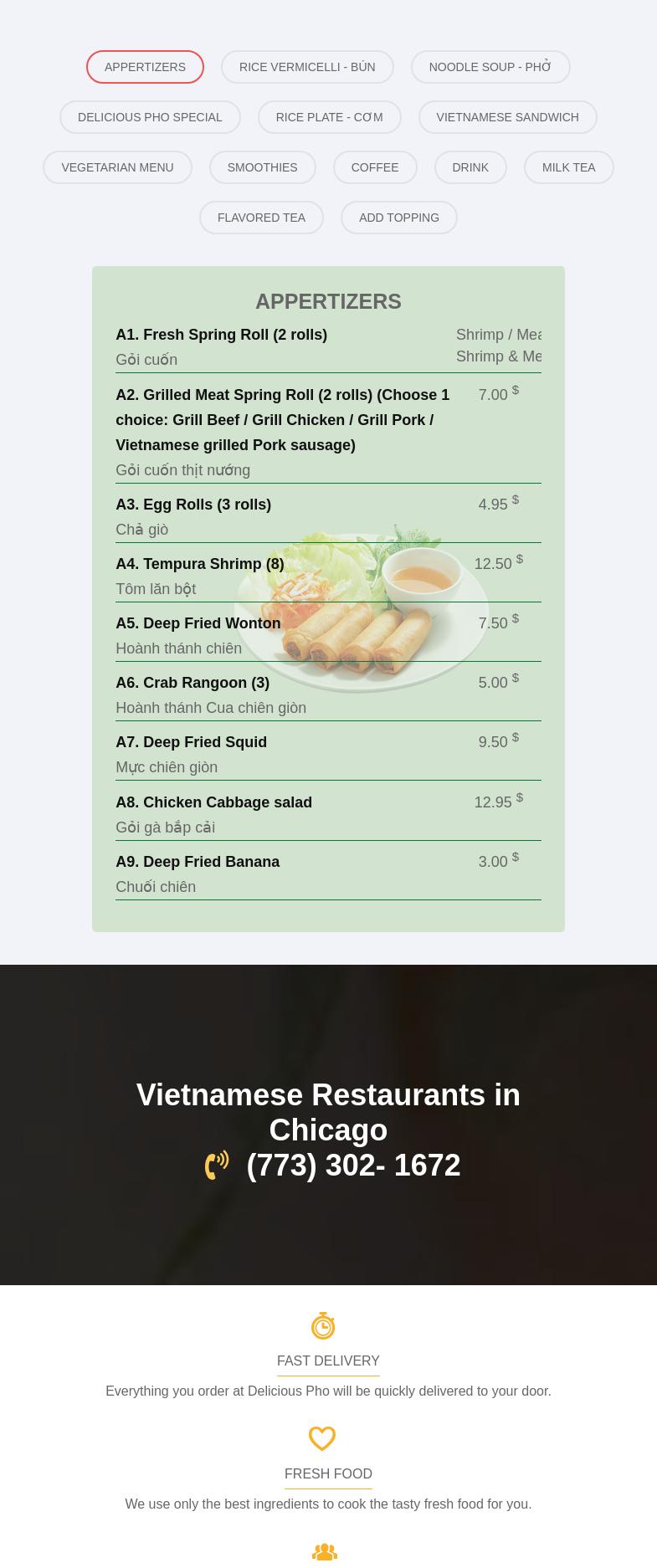Screen dimensions: 657x1568
Task: Switch to Rice Vermicelli - Bún category
Action: [x=307, y=67]
